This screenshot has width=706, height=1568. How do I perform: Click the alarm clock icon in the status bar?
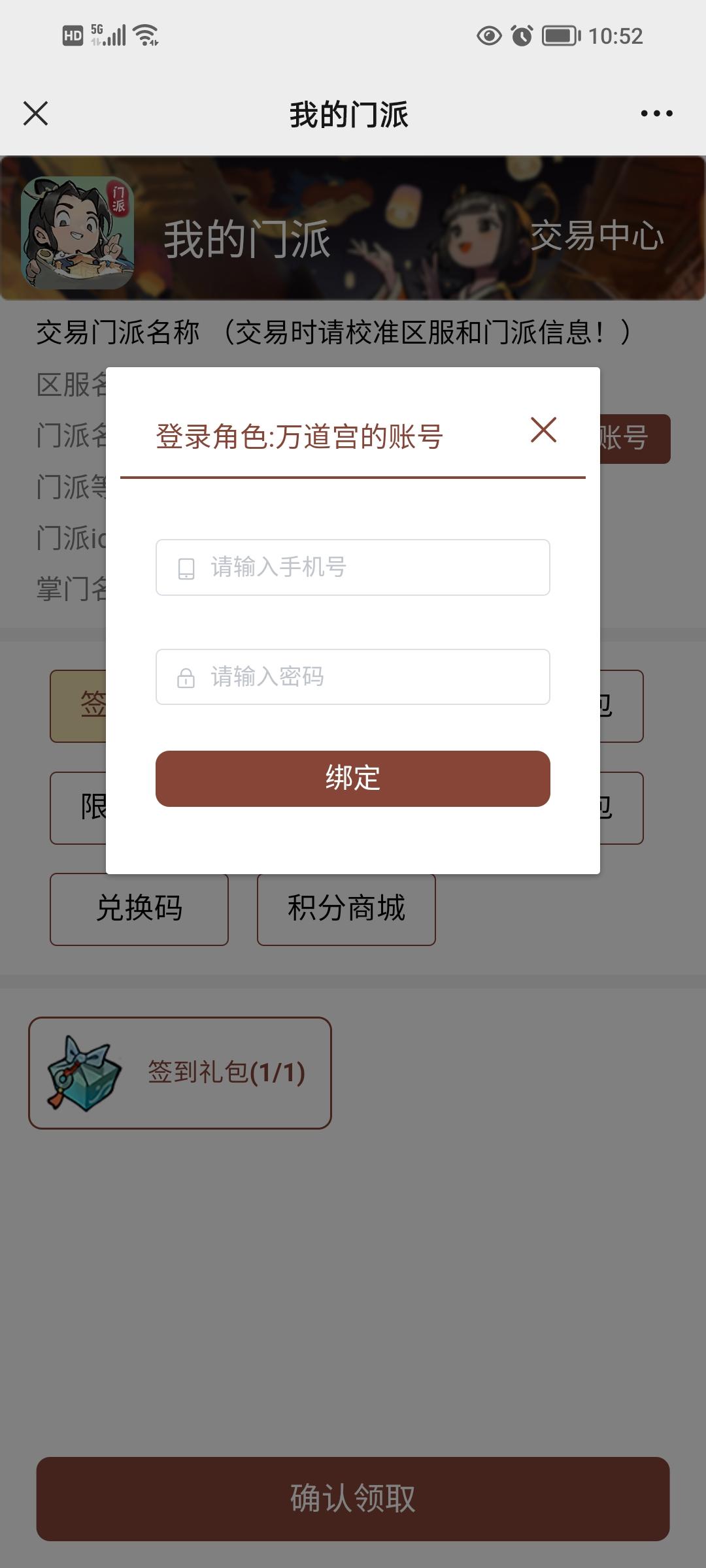522,37
